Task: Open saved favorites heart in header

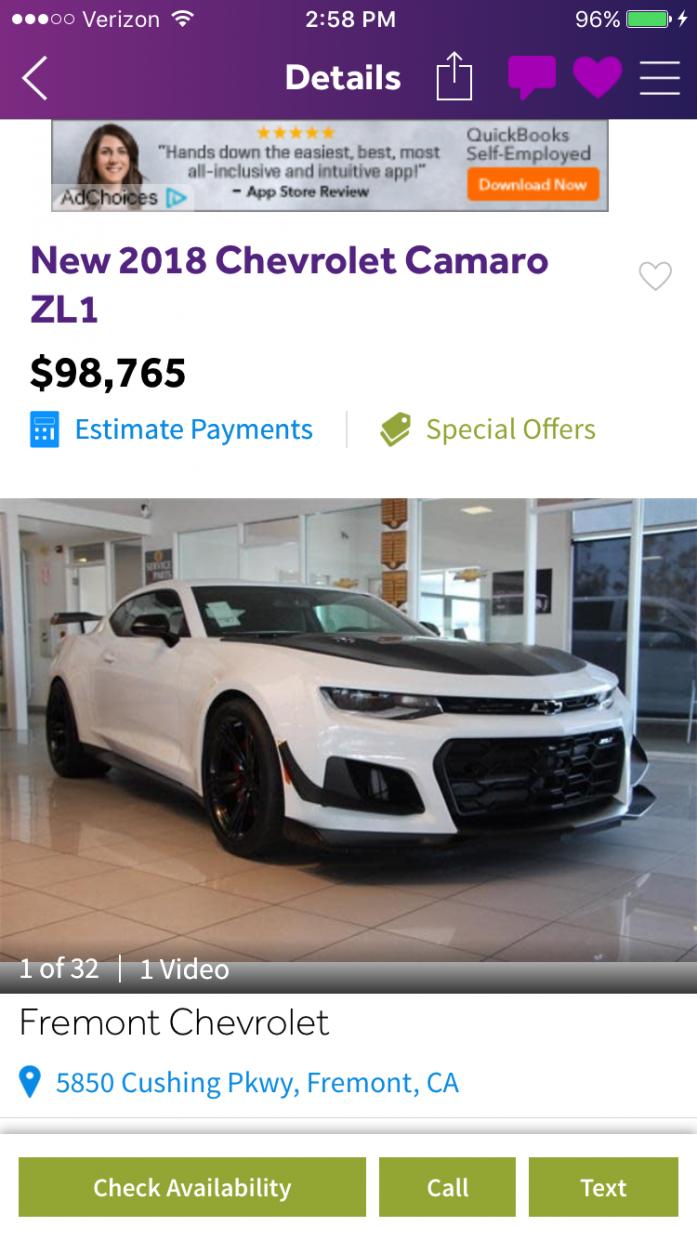Action: [597, 77]
